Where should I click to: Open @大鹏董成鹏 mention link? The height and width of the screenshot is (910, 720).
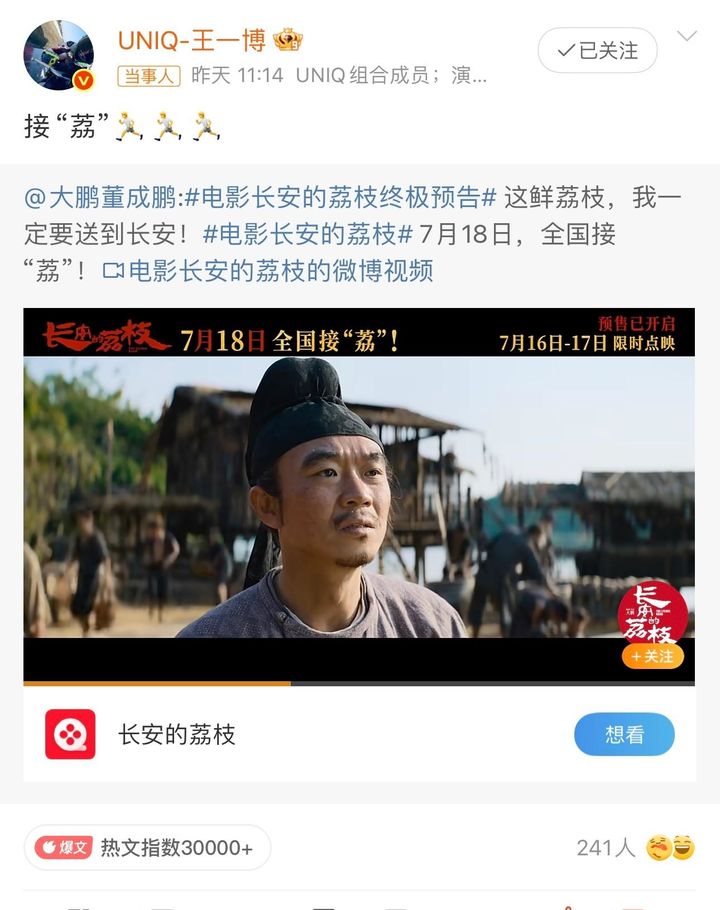click(100, 198)
